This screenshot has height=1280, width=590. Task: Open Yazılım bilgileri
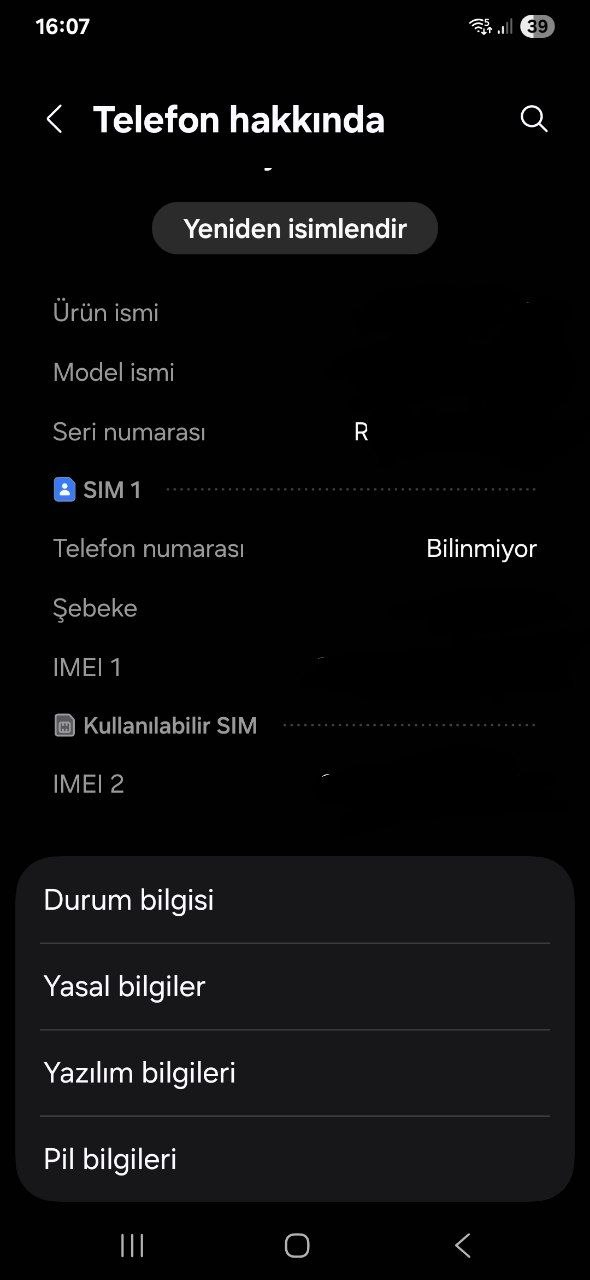[295, 1073]
